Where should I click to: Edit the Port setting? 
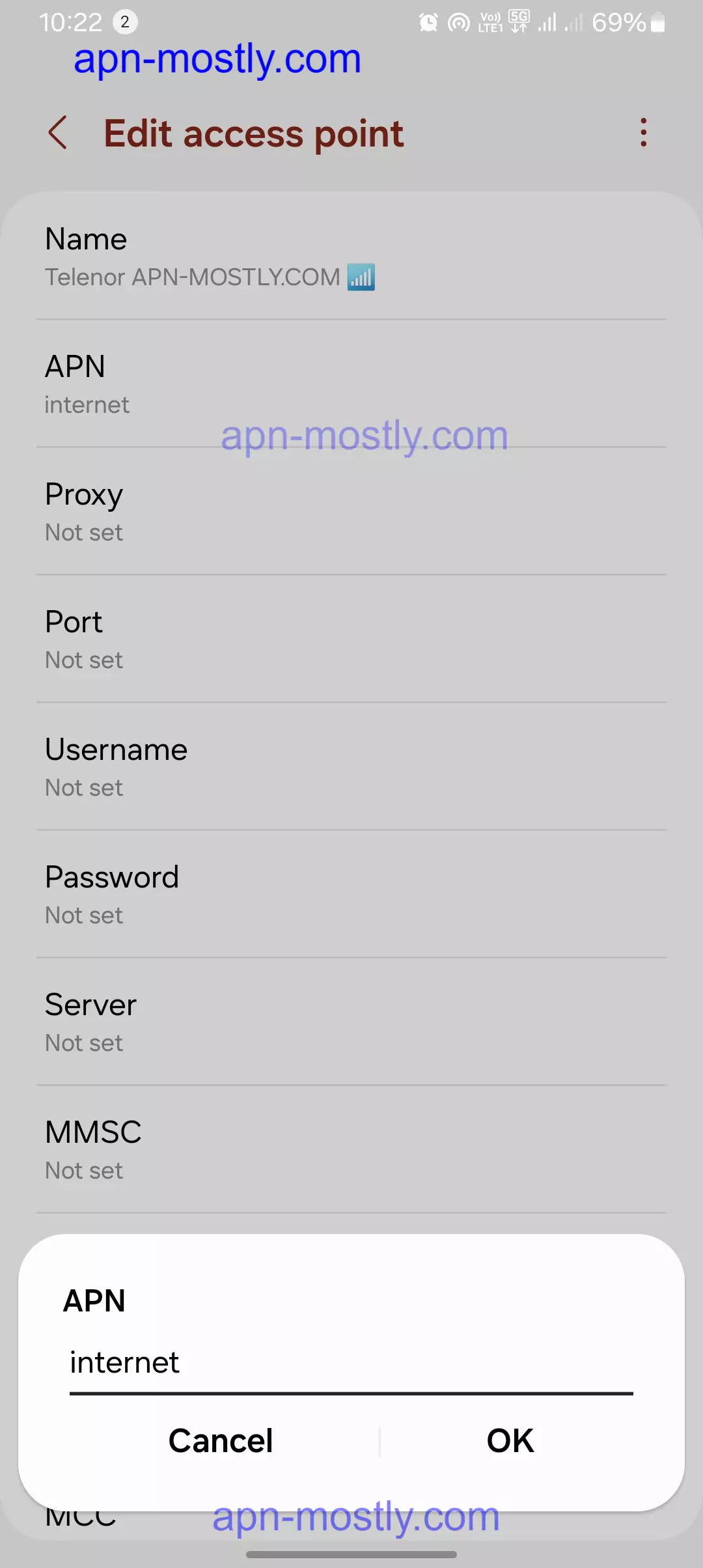click(351, 639)
